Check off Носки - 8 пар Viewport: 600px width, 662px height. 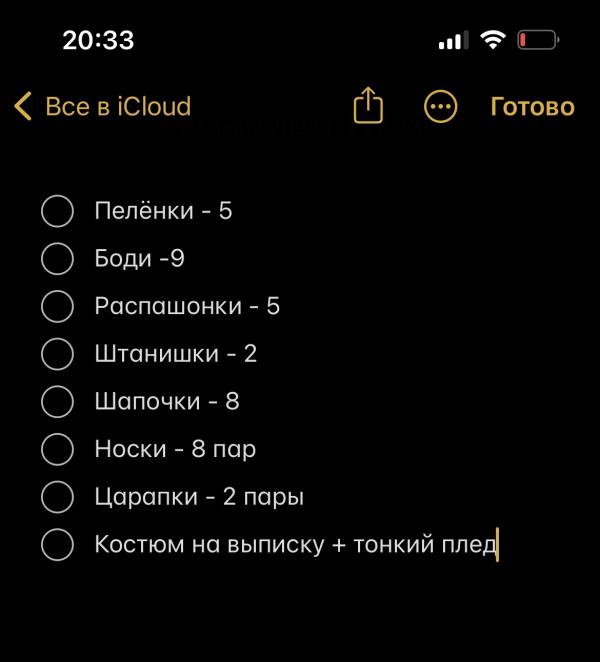point(57,449)
